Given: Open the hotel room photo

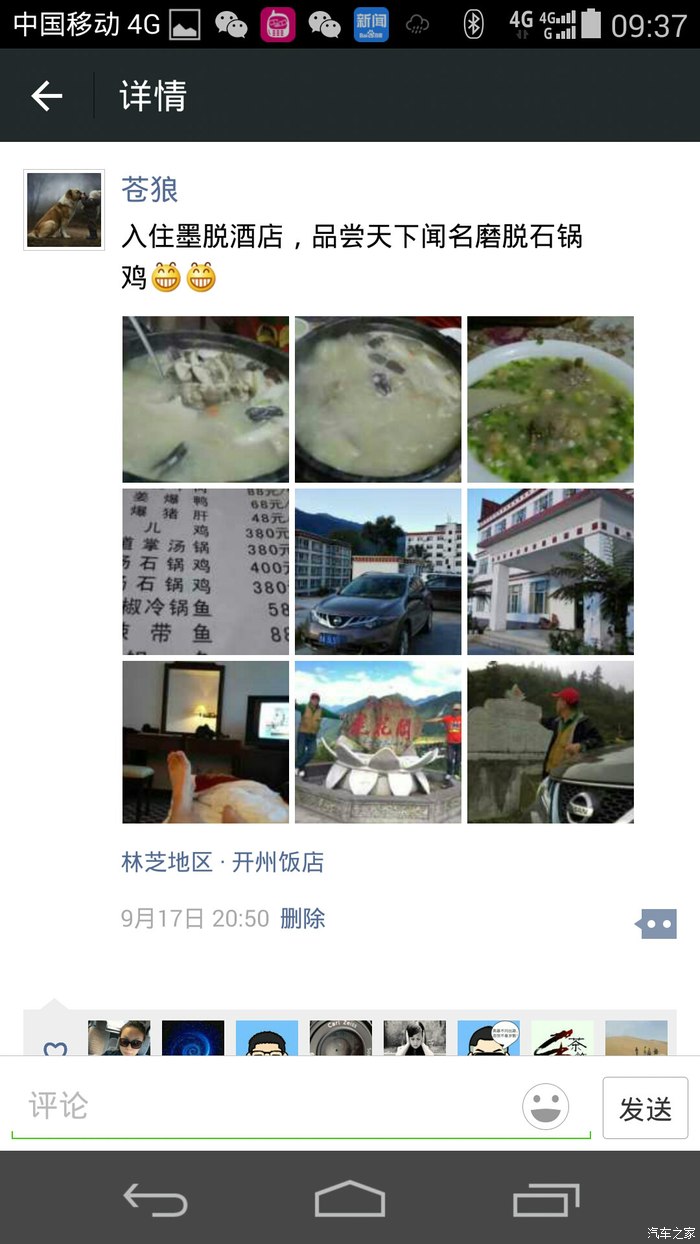Looking at the screenshot, I should pos(206,742).
